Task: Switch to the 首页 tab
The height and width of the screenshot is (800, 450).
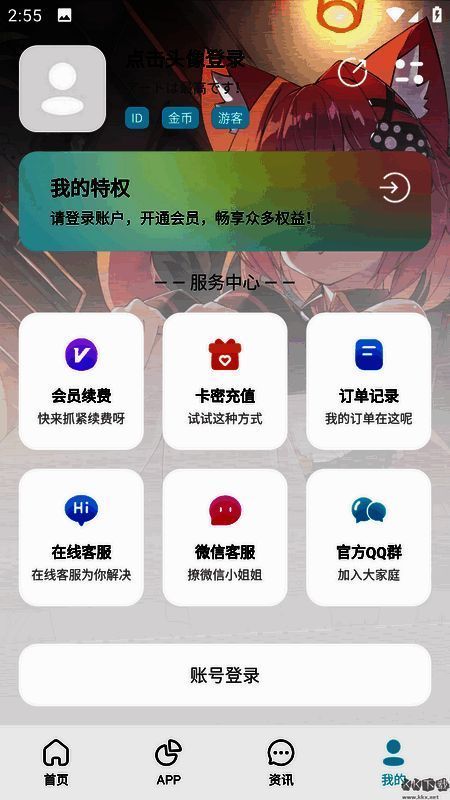Action: 56,762
